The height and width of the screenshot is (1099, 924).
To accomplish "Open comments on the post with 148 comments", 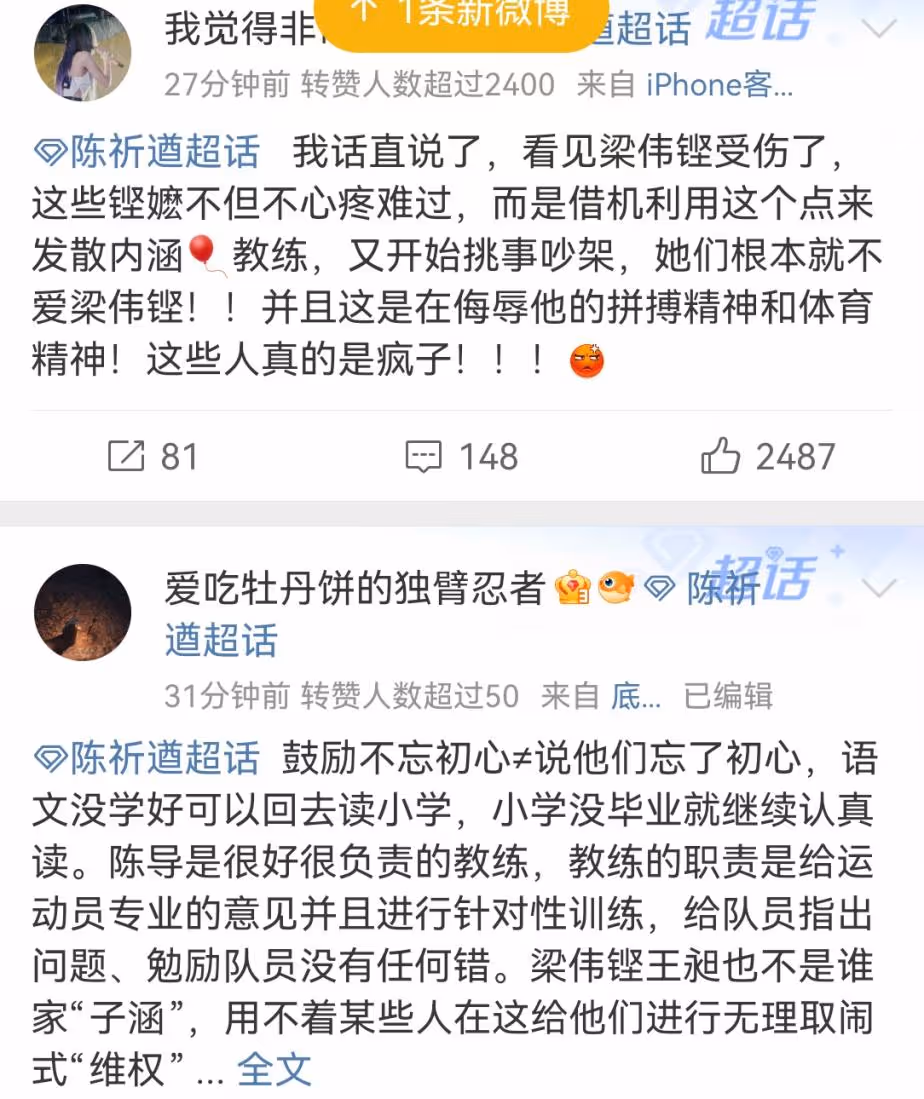I will (462, 457).
